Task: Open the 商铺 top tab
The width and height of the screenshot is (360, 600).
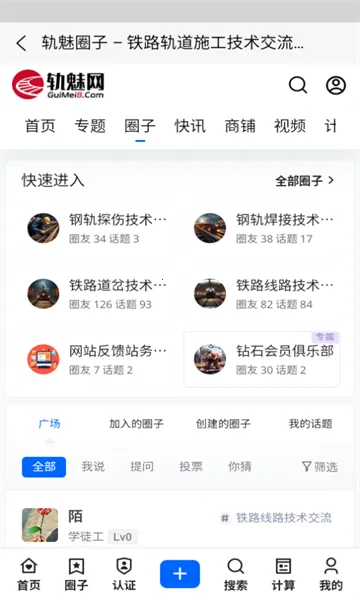Action: pos(240,126)
